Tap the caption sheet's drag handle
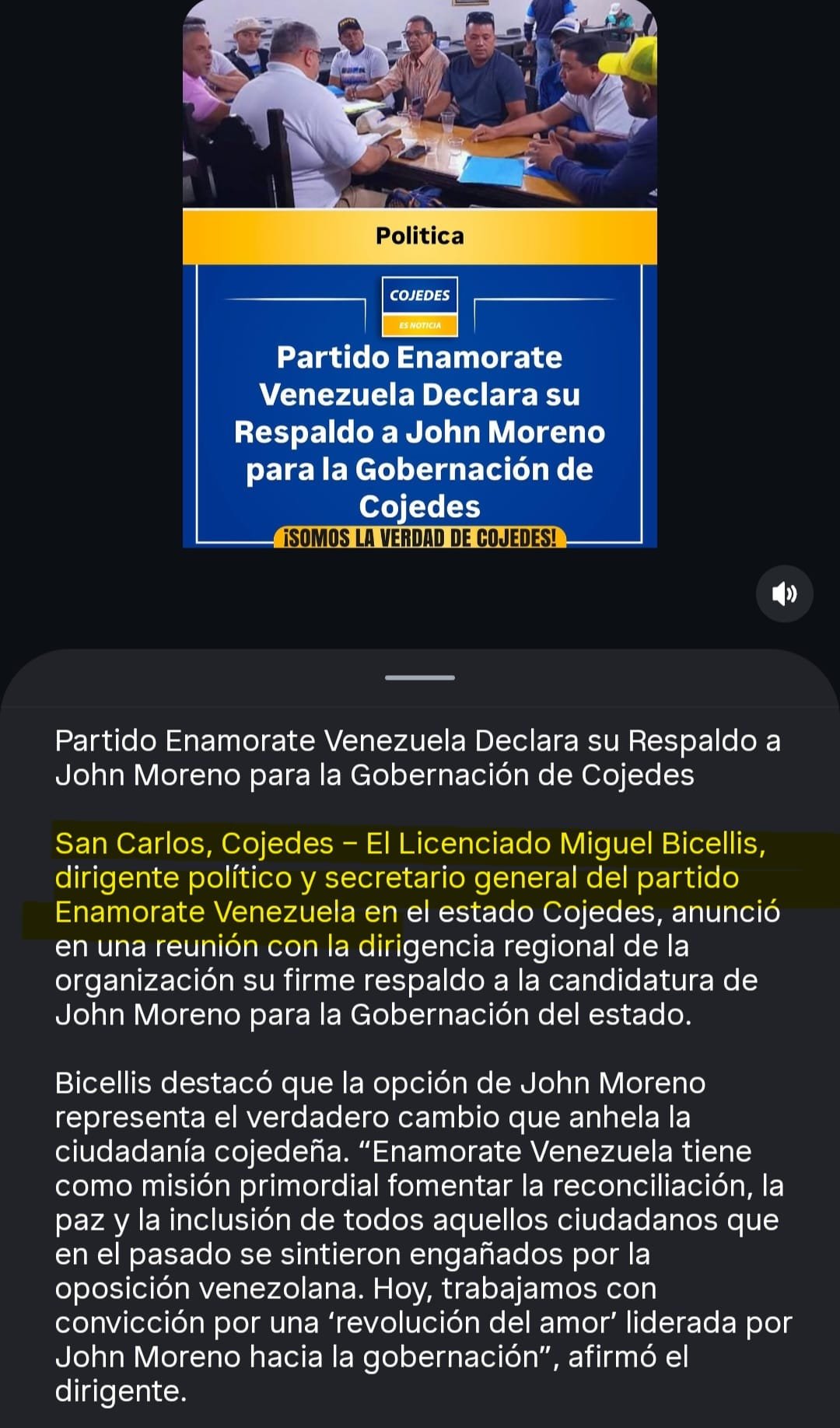 [x=420, y=677]
